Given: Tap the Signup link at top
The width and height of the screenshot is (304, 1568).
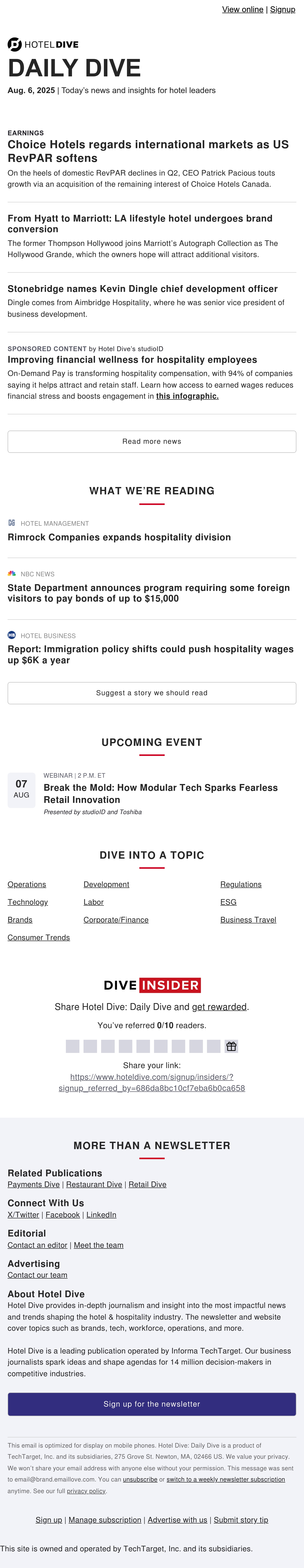Looking at the screenshot, I should point(283,9).
